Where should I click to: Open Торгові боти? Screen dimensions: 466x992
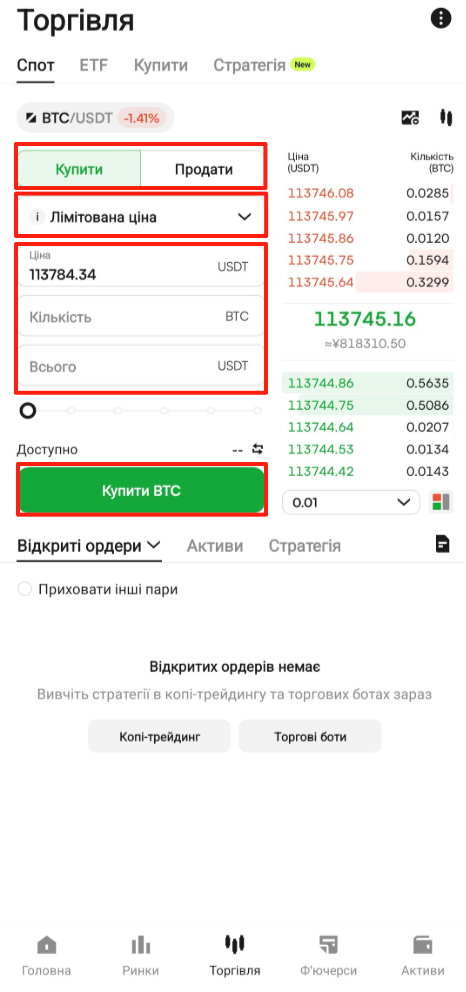[310, 736]
